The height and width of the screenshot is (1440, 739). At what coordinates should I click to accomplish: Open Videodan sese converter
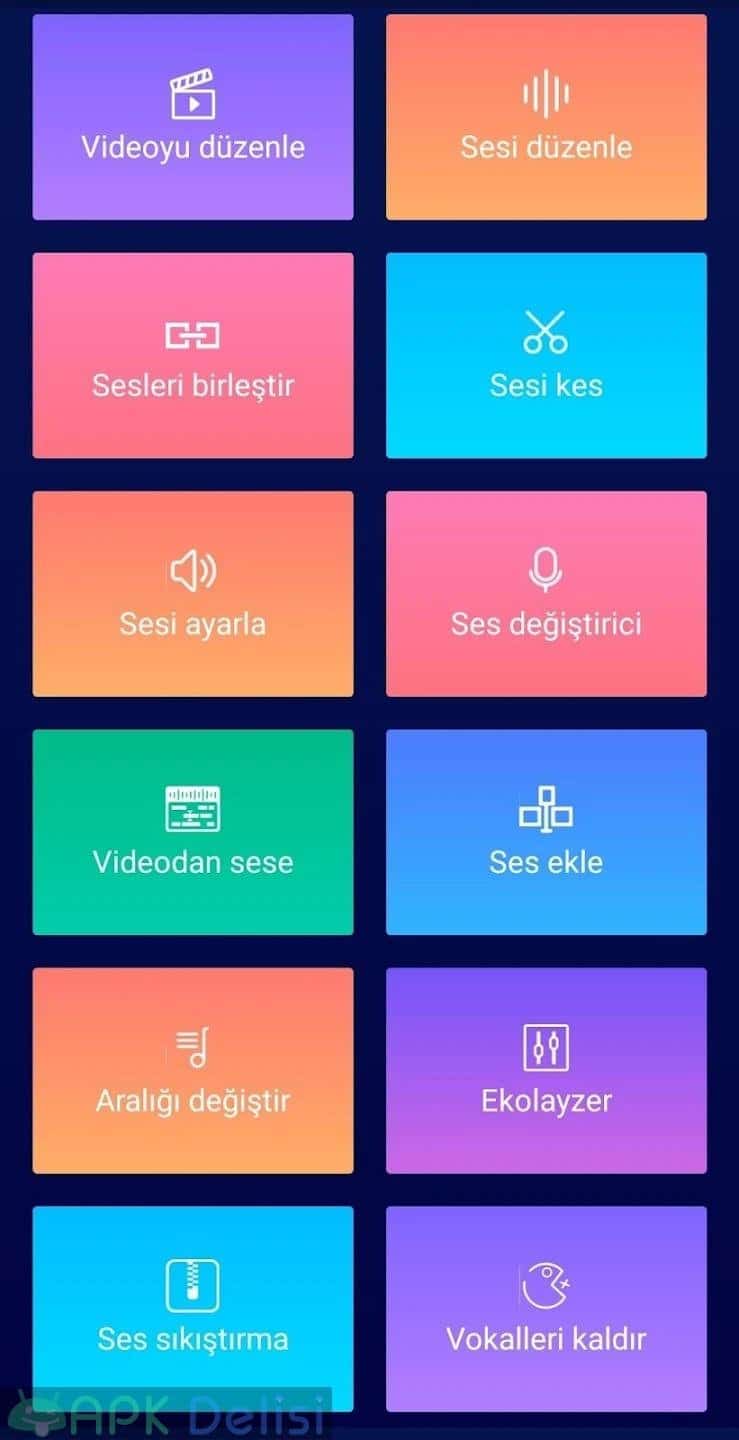pos(193,832)
